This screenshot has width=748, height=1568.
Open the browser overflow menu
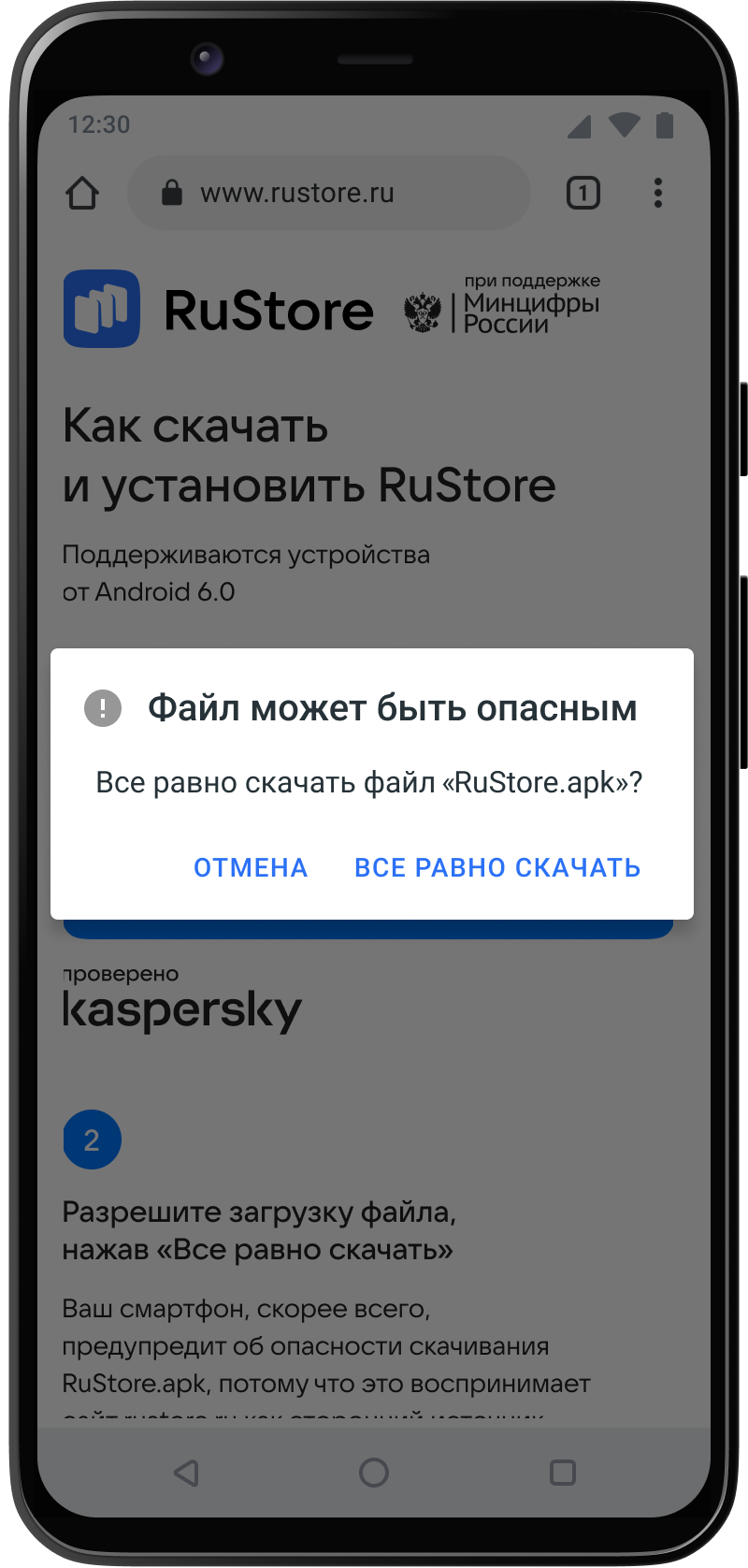[x=658, y=193]
